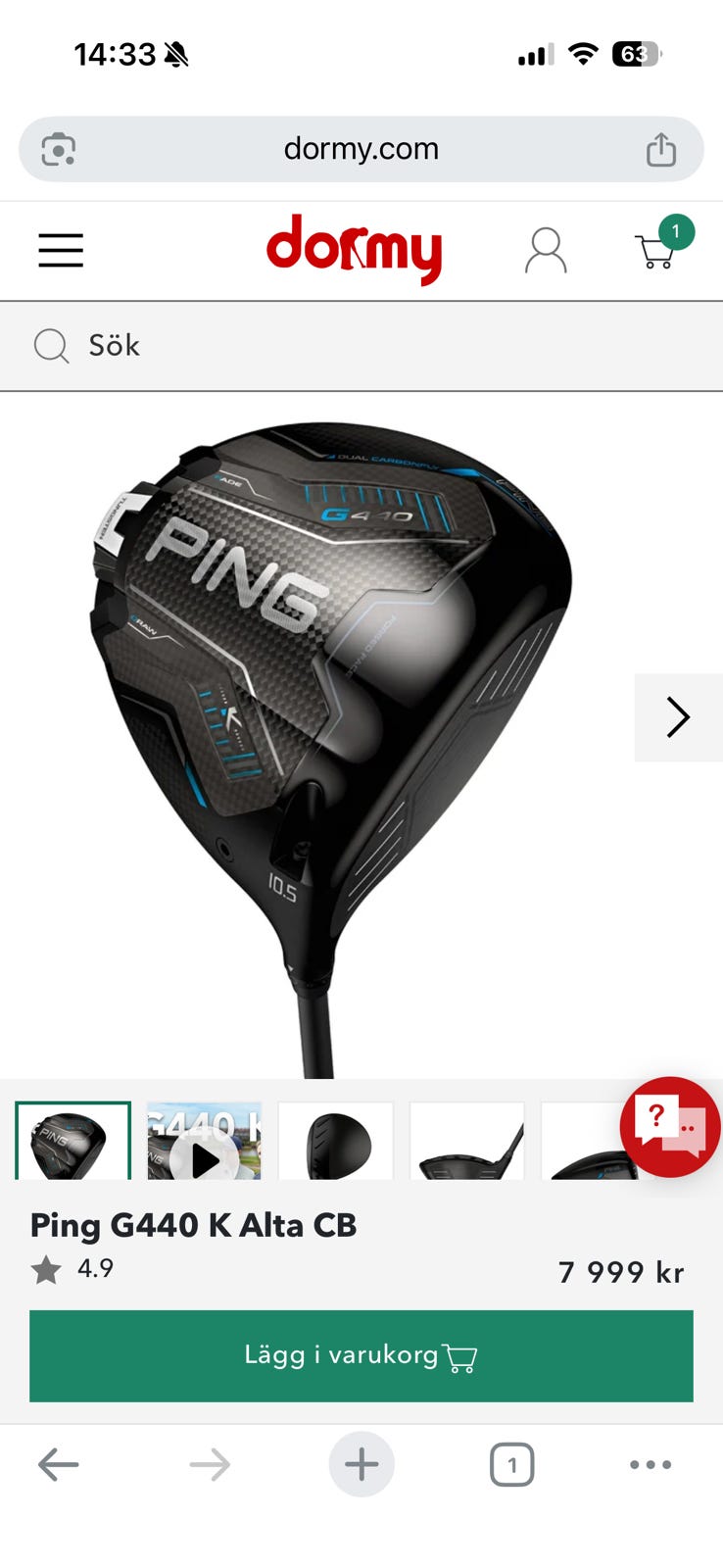Open the hamburger menu
The height and width of the screenshot is (1568, 723).
[x=61, y=251]
